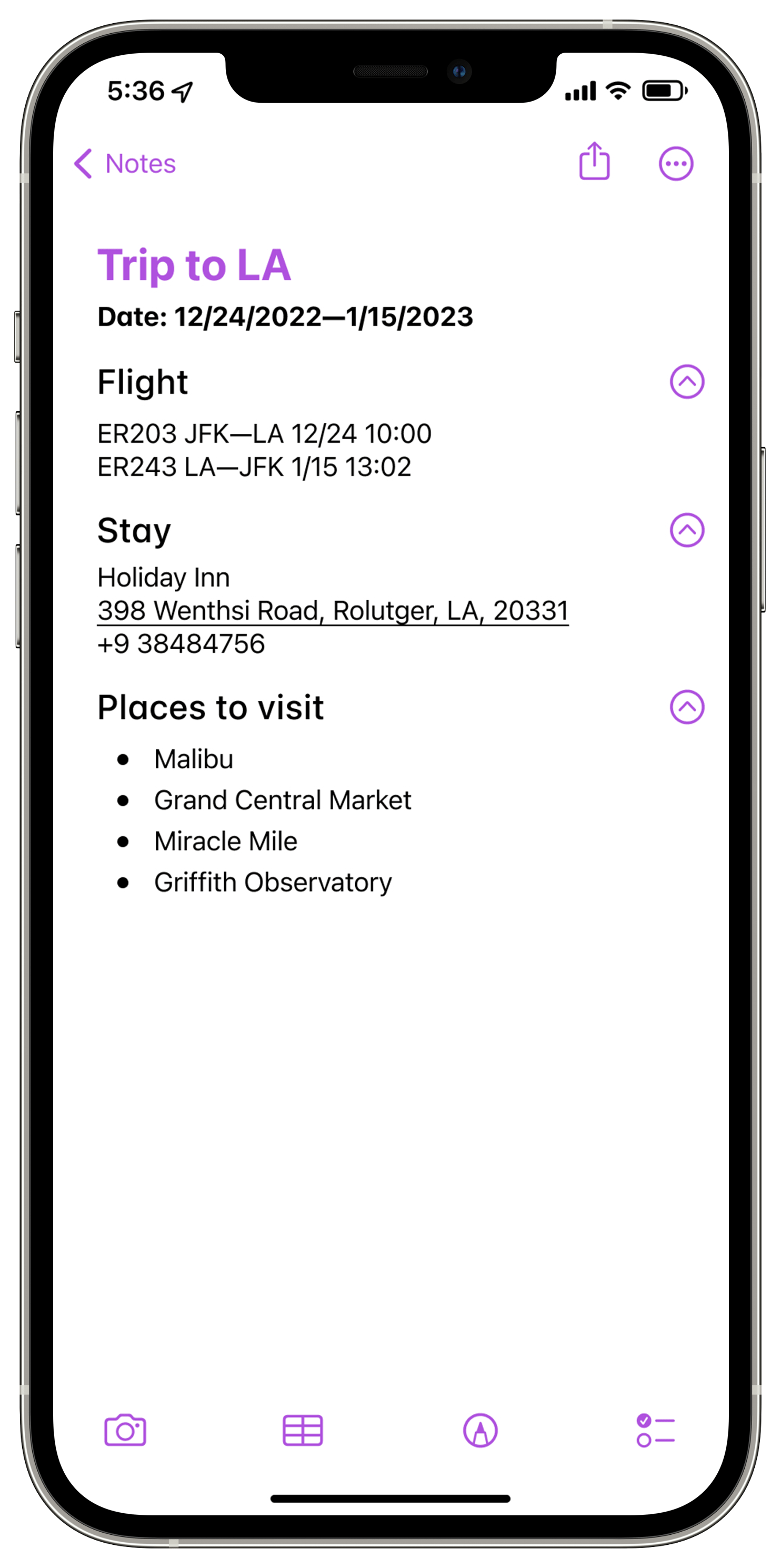Collapse the Flight section

686,382
